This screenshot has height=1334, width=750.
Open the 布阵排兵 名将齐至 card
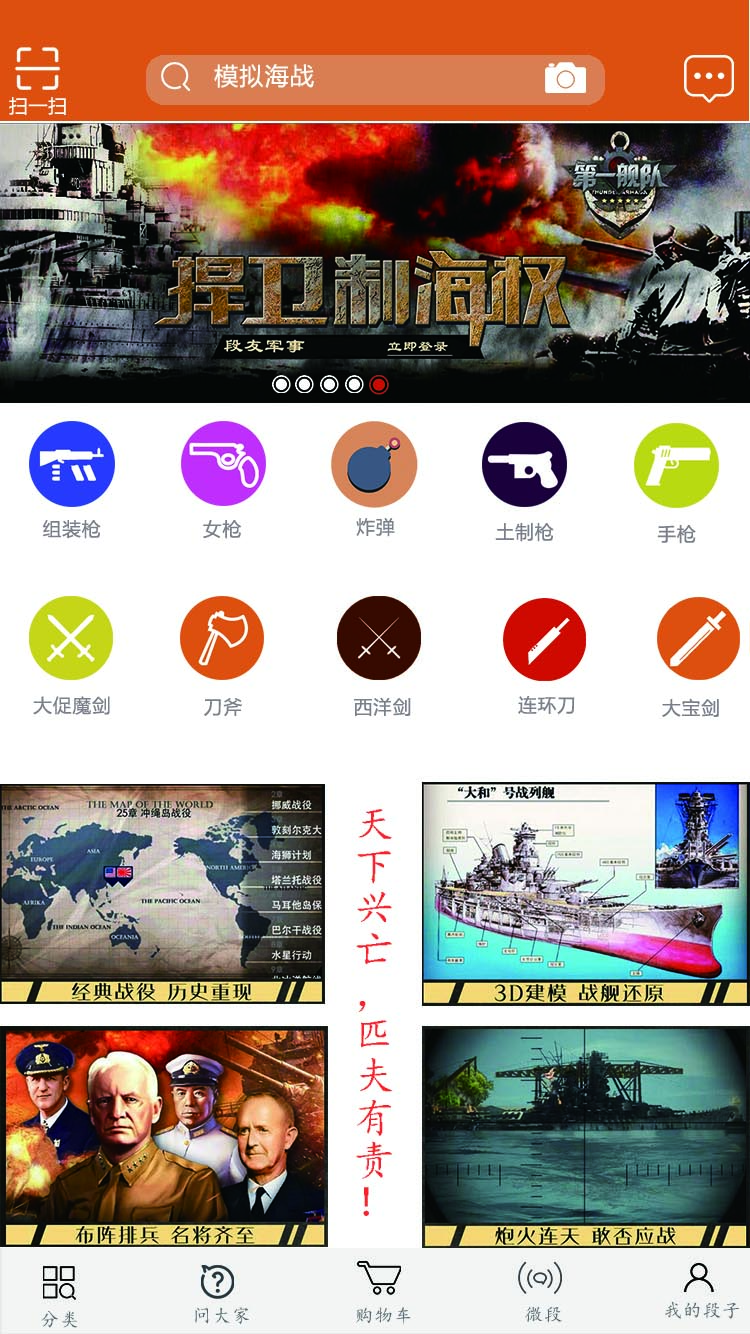tap(164, 1137)
